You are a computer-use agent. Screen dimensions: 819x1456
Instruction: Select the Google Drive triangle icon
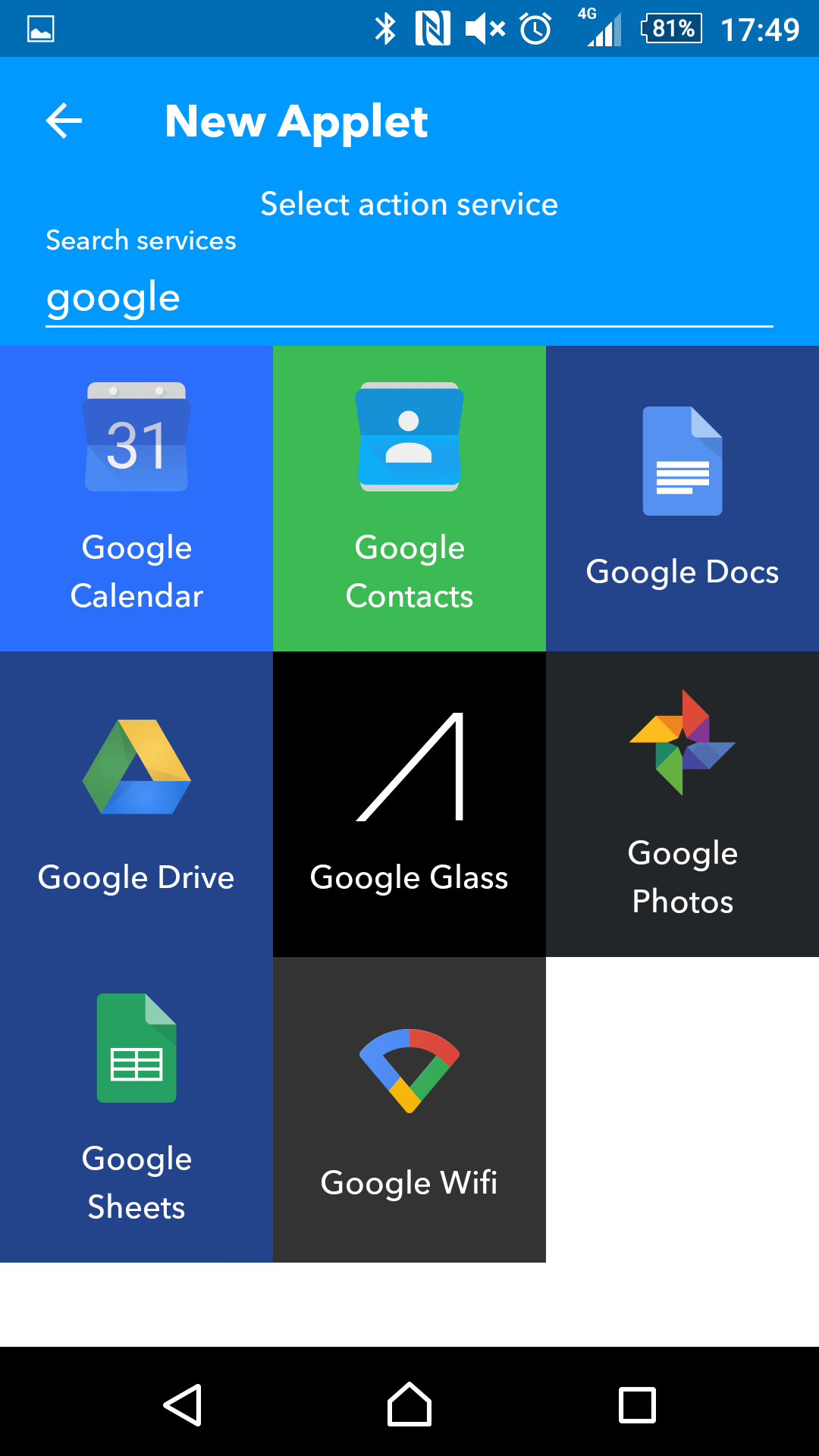point(135,766)
